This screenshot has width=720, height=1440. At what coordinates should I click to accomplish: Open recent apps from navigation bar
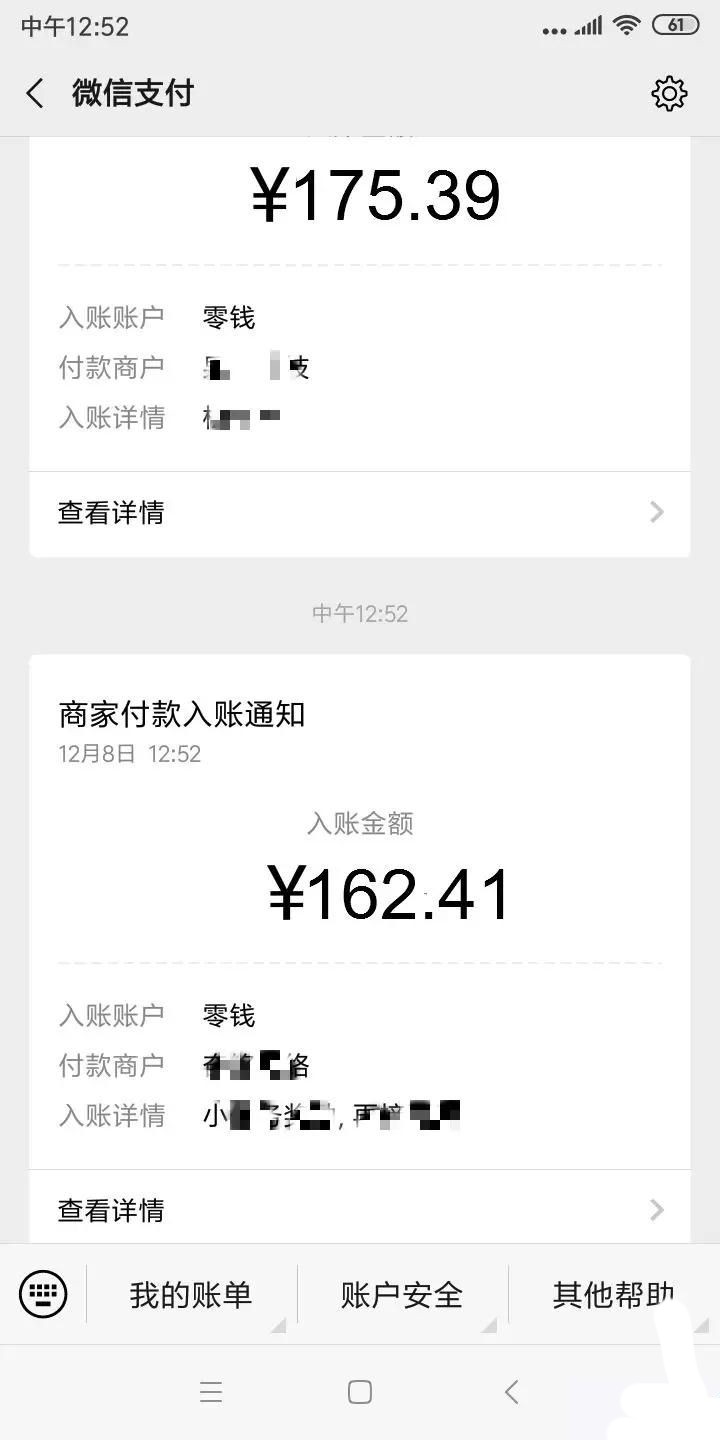coord(211,1392)
